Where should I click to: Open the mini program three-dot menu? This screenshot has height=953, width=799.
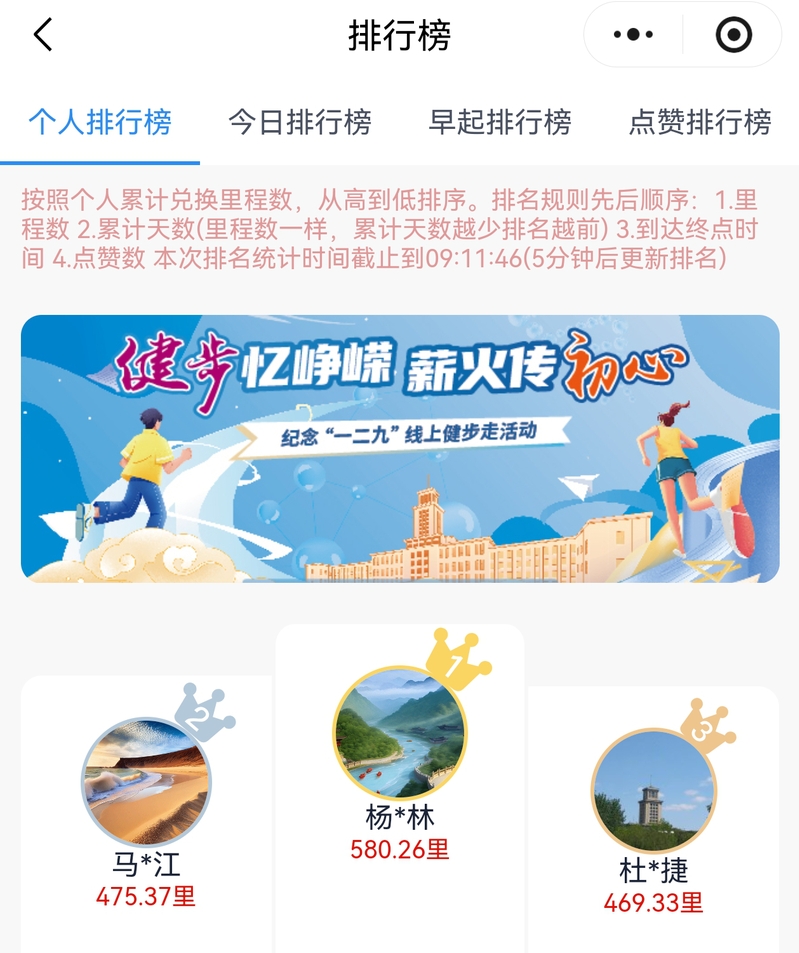(x=632, y=36)
